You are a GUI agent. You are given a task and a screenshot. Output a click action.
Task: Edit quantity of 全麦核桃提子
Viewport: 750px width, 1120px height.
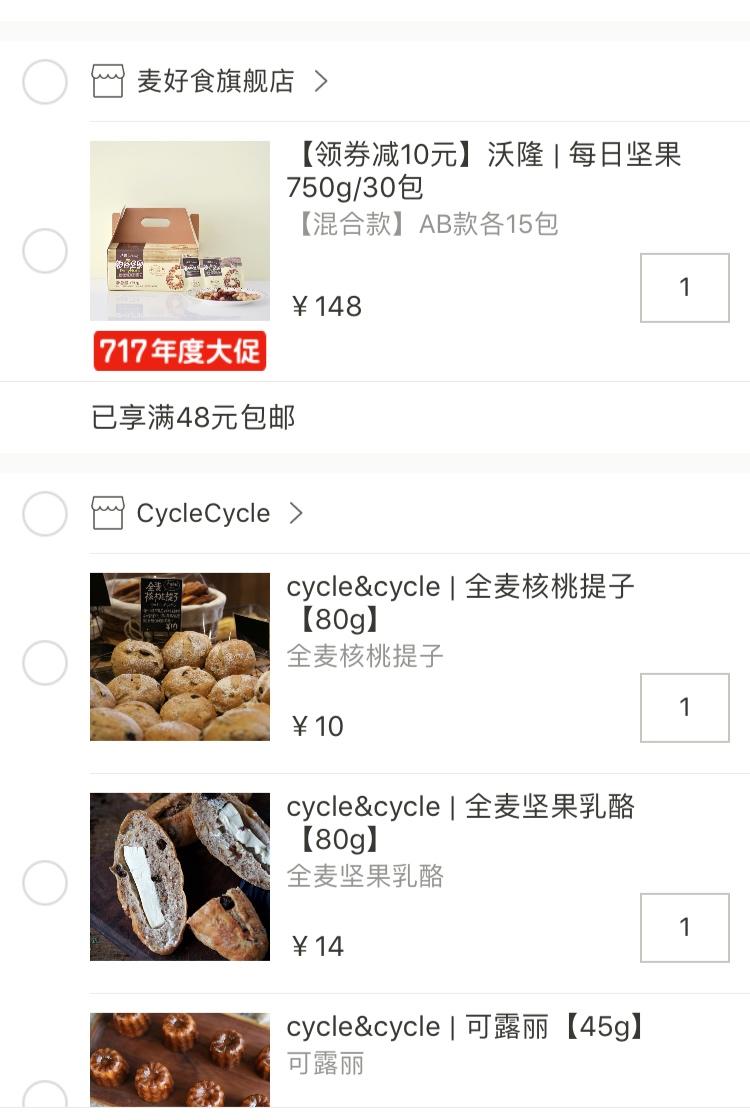685,708
